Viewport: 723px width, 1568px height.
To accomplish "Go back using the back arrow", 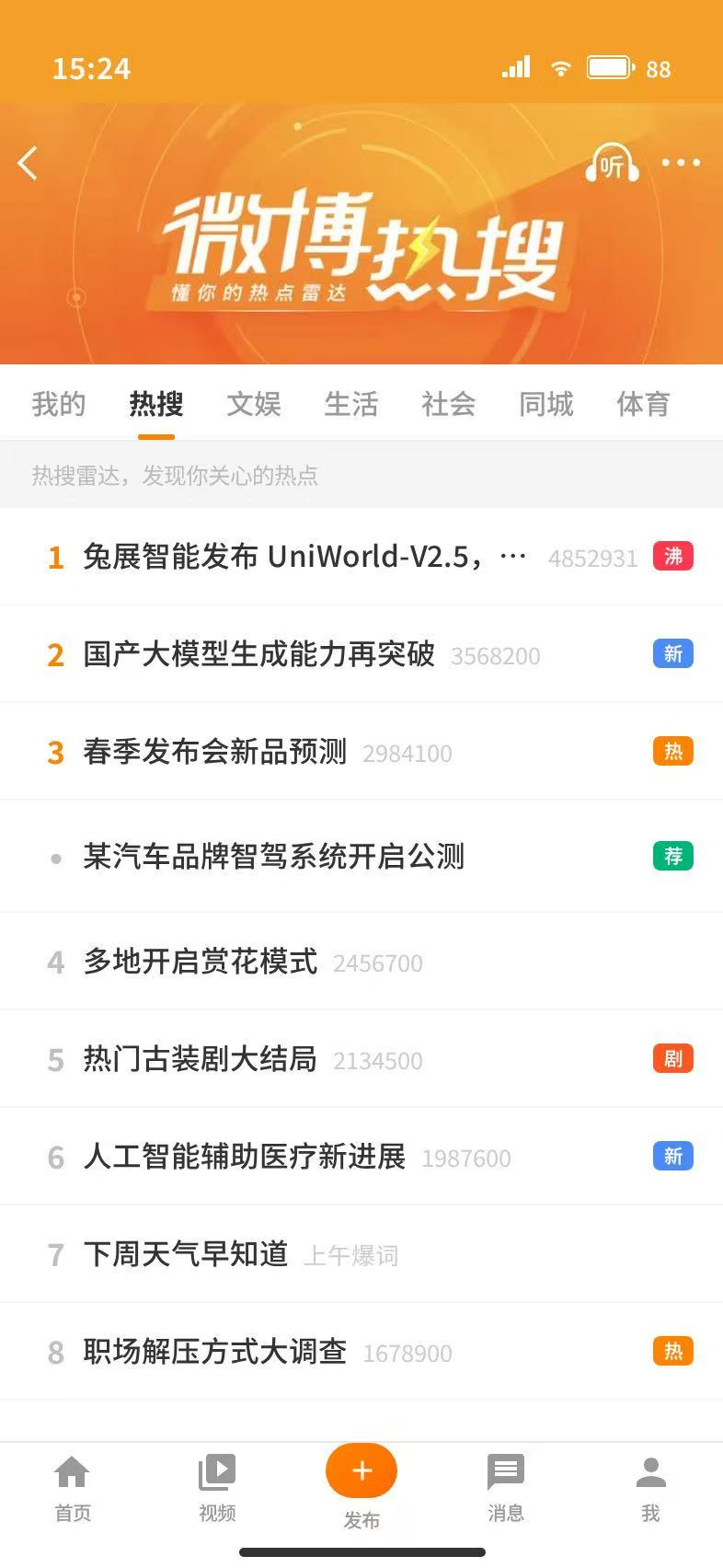I will pos(28,164).
